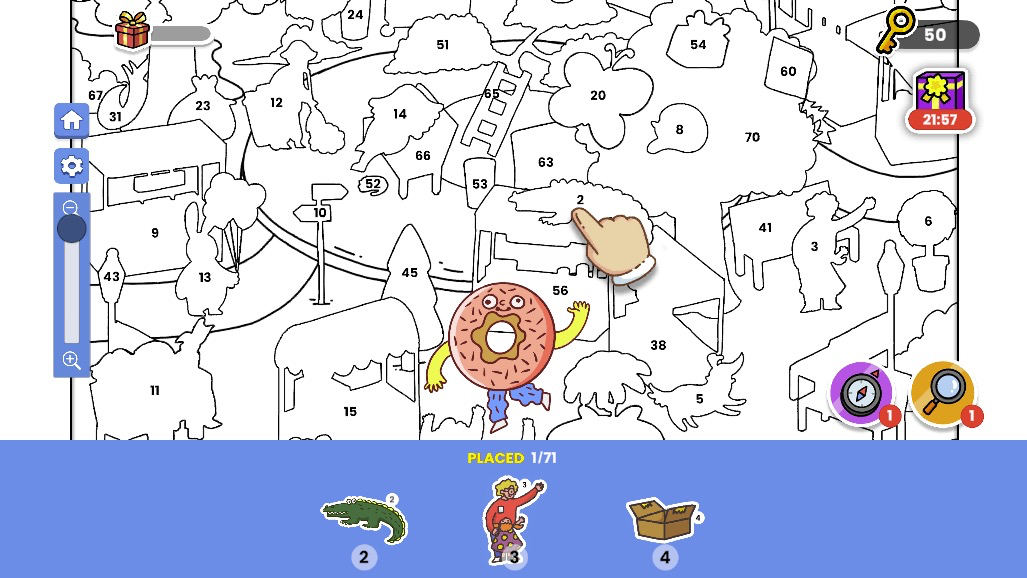Use the compass hint

coord(860,393)
